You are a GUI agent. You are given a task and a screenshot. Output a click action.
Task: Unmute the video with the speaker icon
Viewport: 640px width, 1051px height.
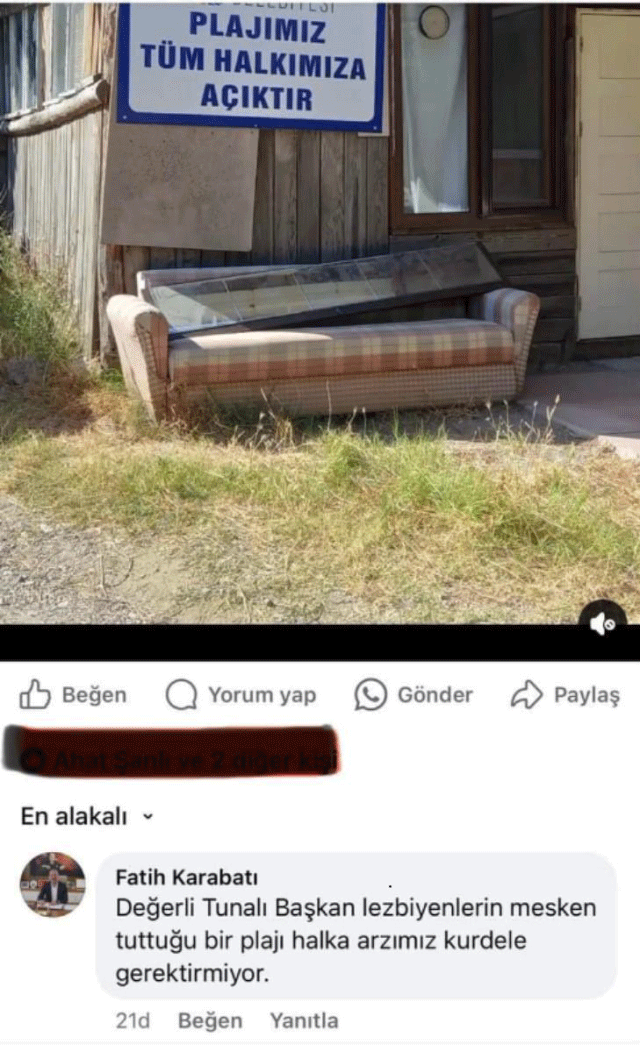tap(602, 624)
